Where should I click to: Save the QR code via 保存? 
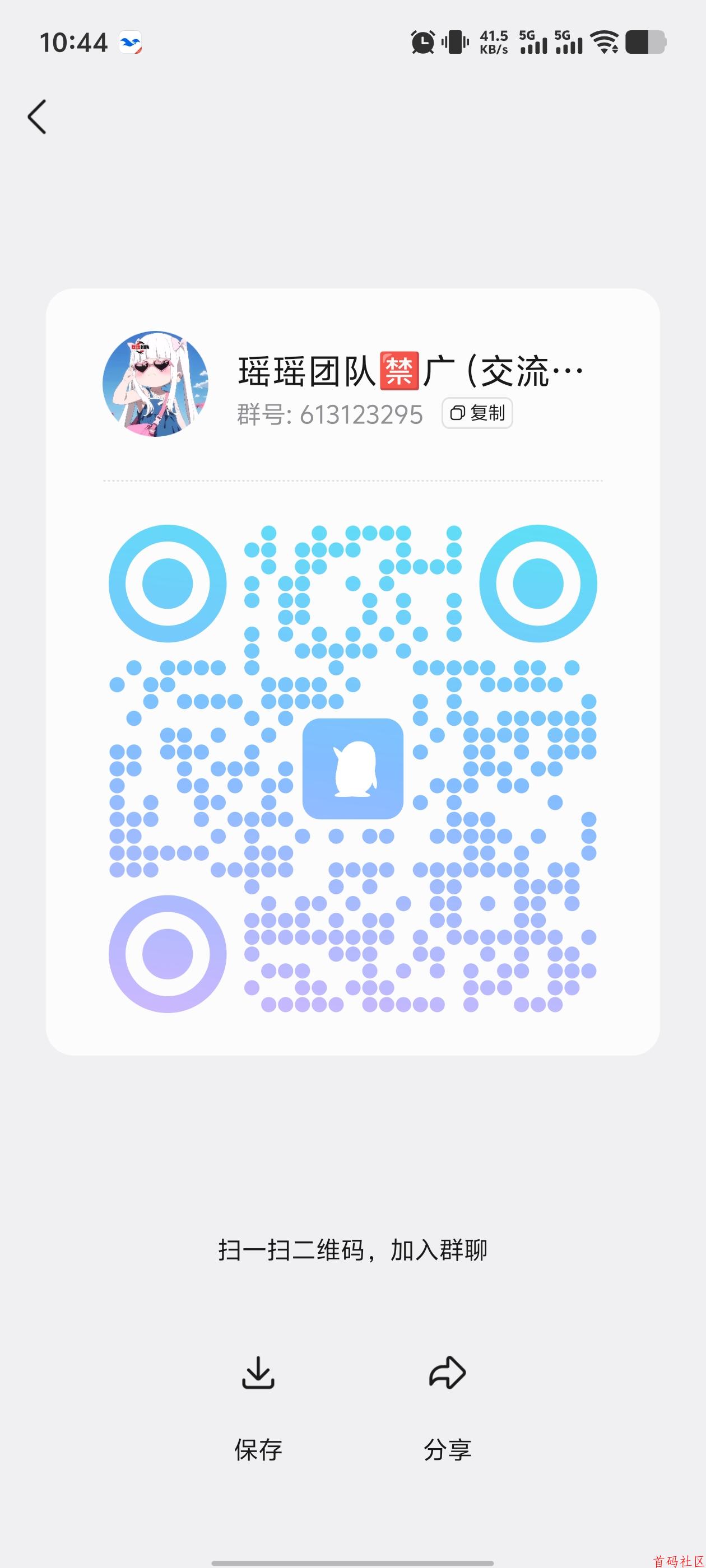tap(258, 1406)
